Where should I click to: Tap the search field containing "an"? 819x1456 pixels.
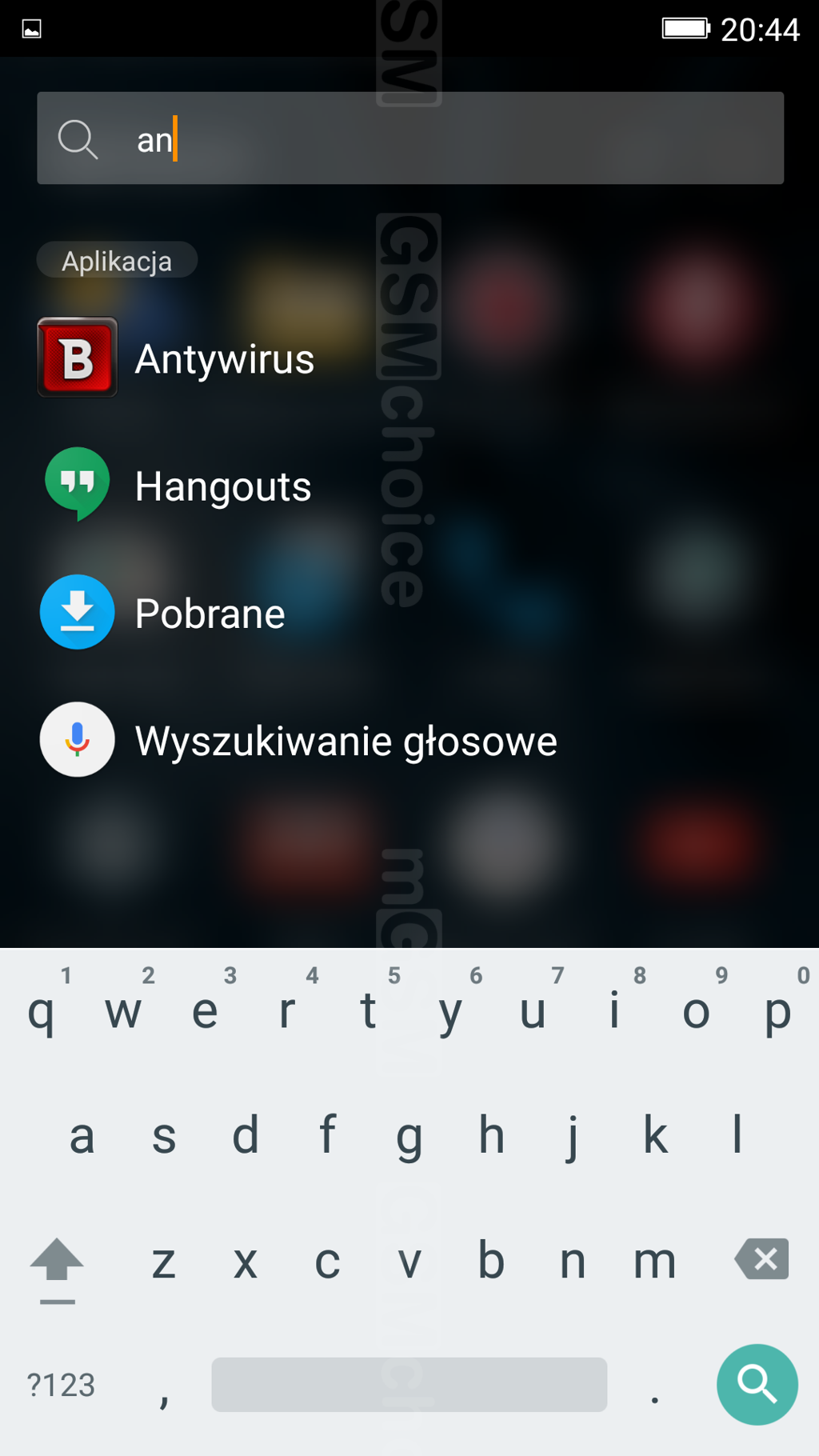[x=409, y=138]
